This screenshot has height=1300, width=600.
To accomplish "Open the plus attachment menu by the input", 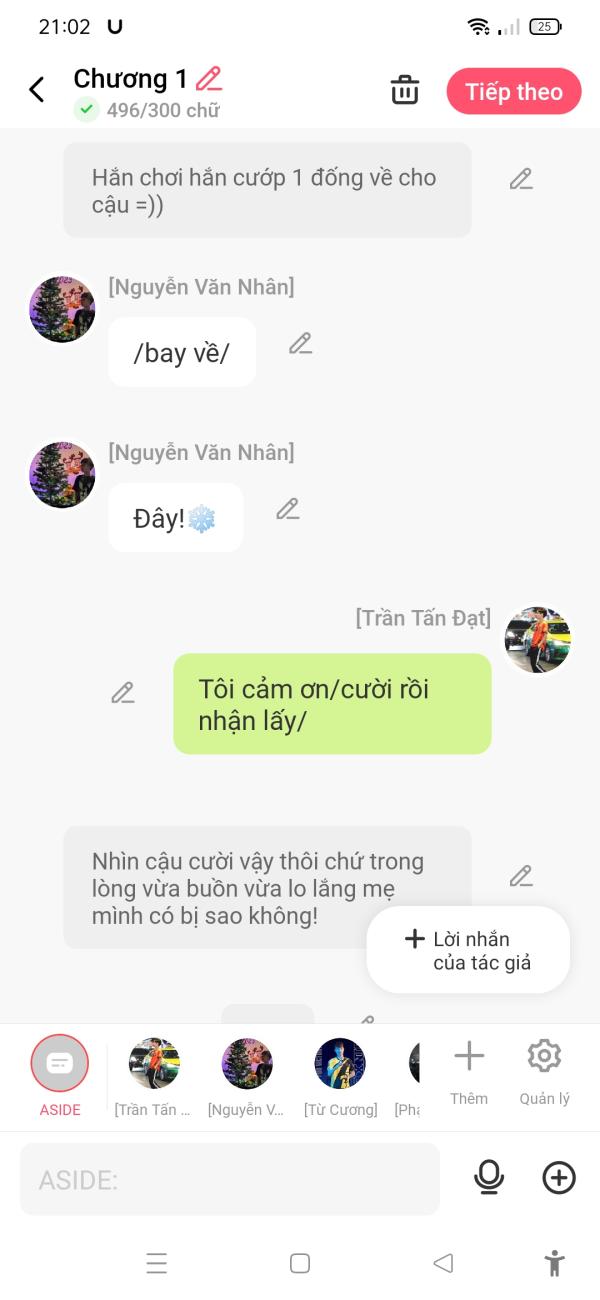I will point(559,1178).
